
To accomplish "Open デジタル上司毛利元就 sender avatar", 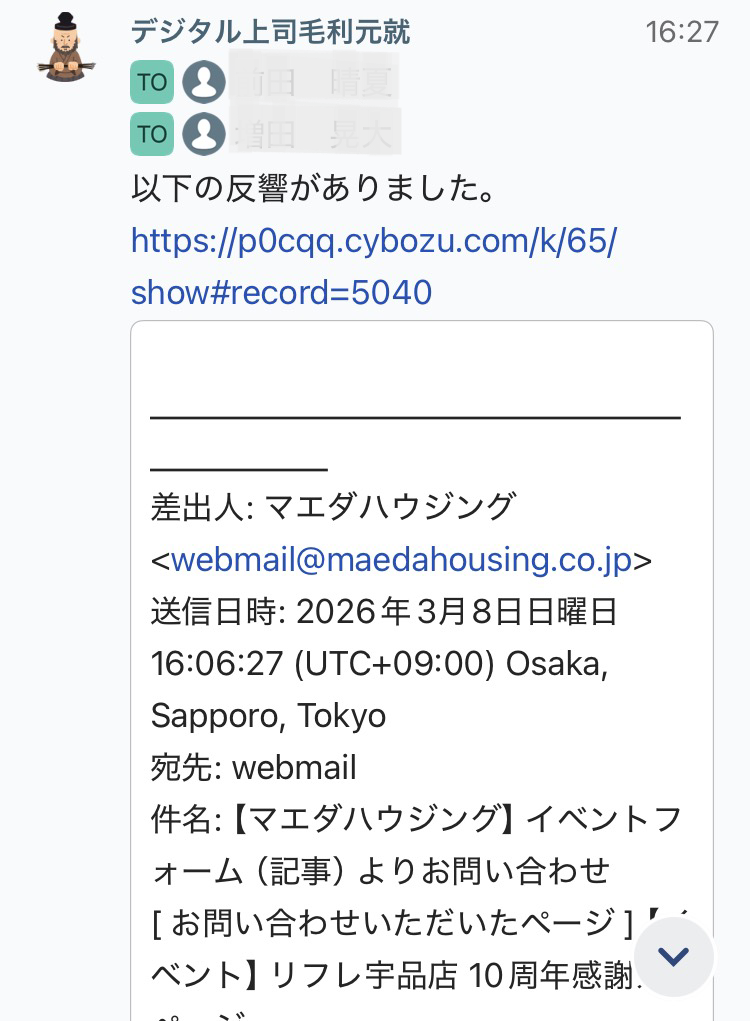I will 66,48.
